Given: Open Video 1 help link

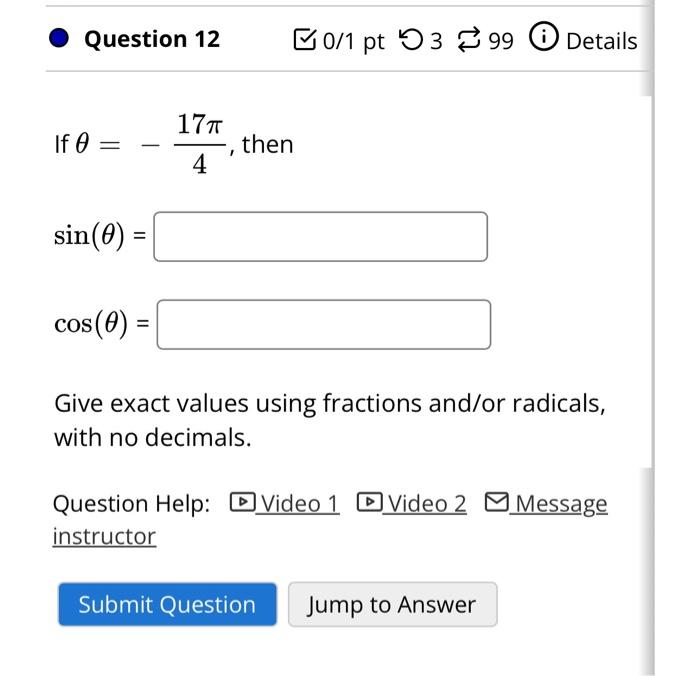Looking at the screenshot, I should [x=286, y=503].
